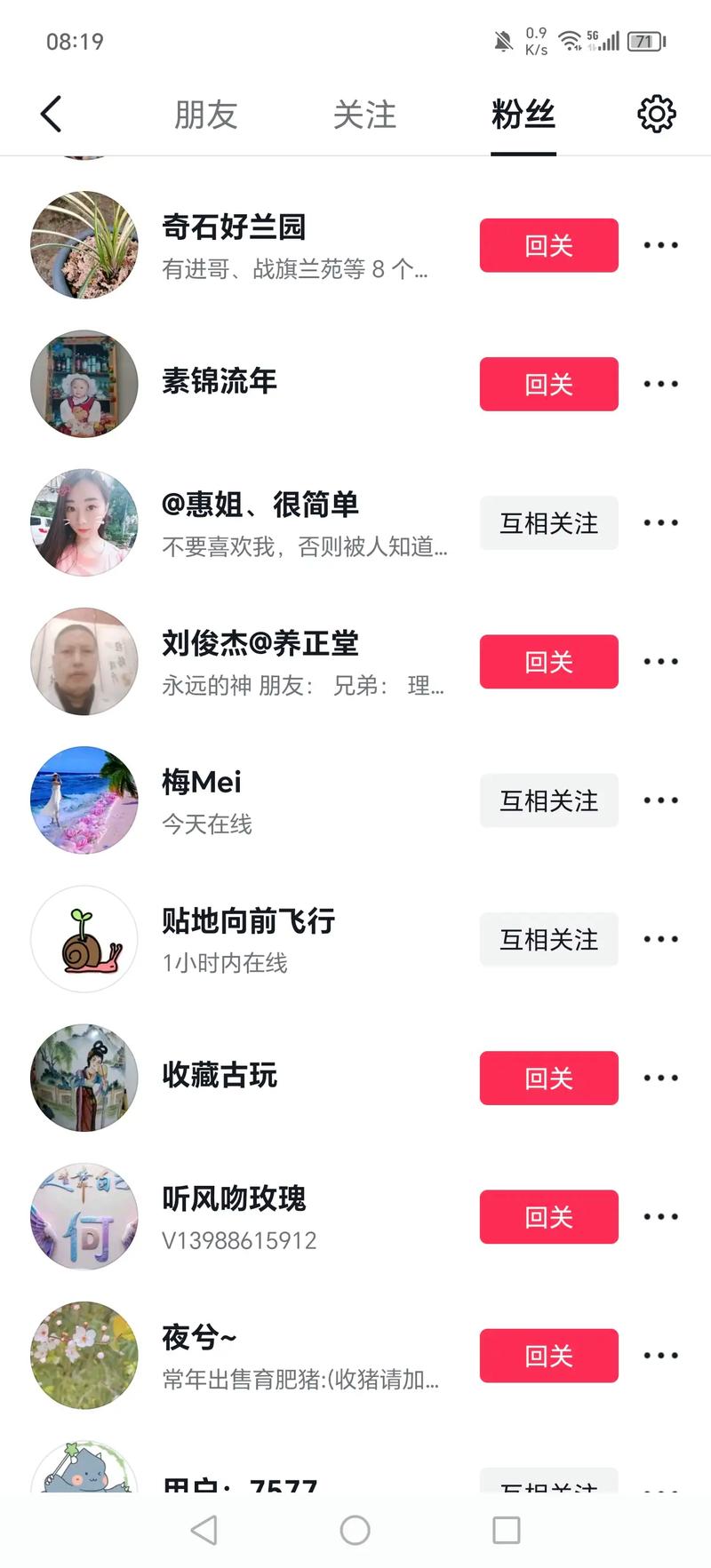Switch to the 朋友 tab
Screen dimensions: 711x1568
(x=206, y=114)
